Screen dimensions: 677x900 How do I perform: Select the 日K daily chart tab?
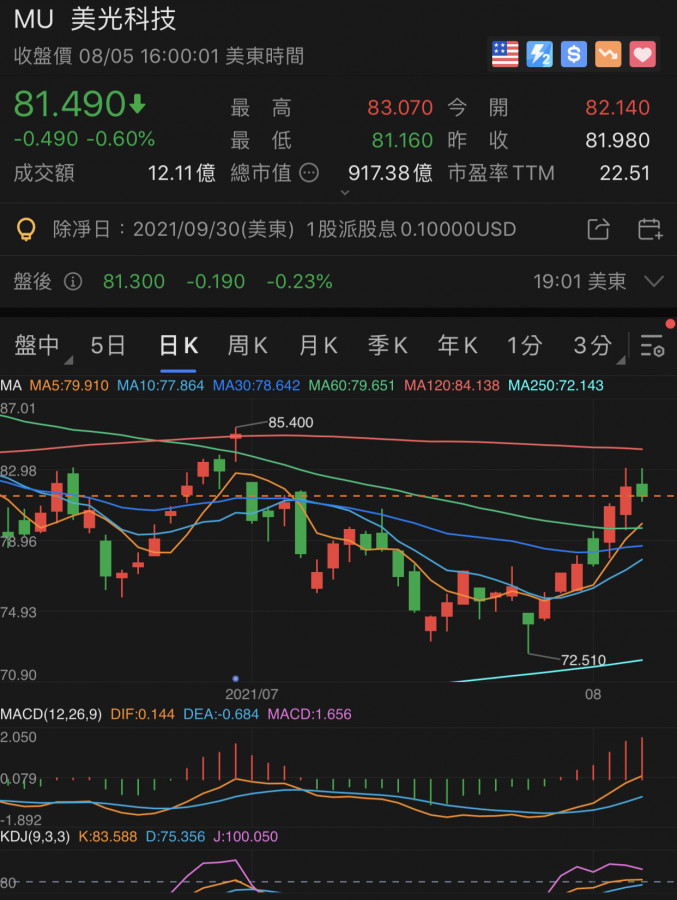pyautogui.click(x=179, y=346)
